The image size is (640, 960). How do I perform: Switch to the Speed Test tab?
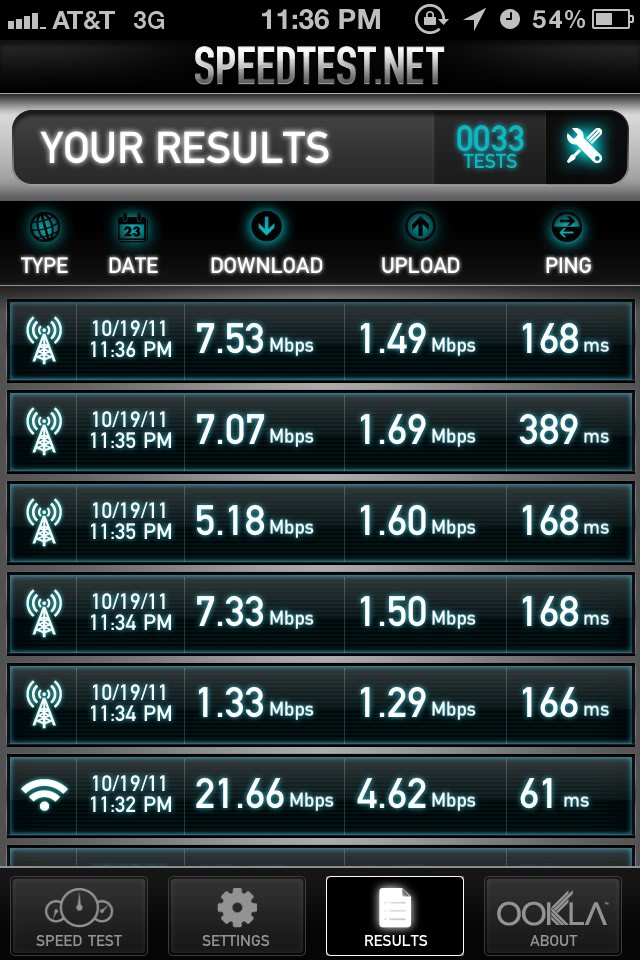(79, 915)
